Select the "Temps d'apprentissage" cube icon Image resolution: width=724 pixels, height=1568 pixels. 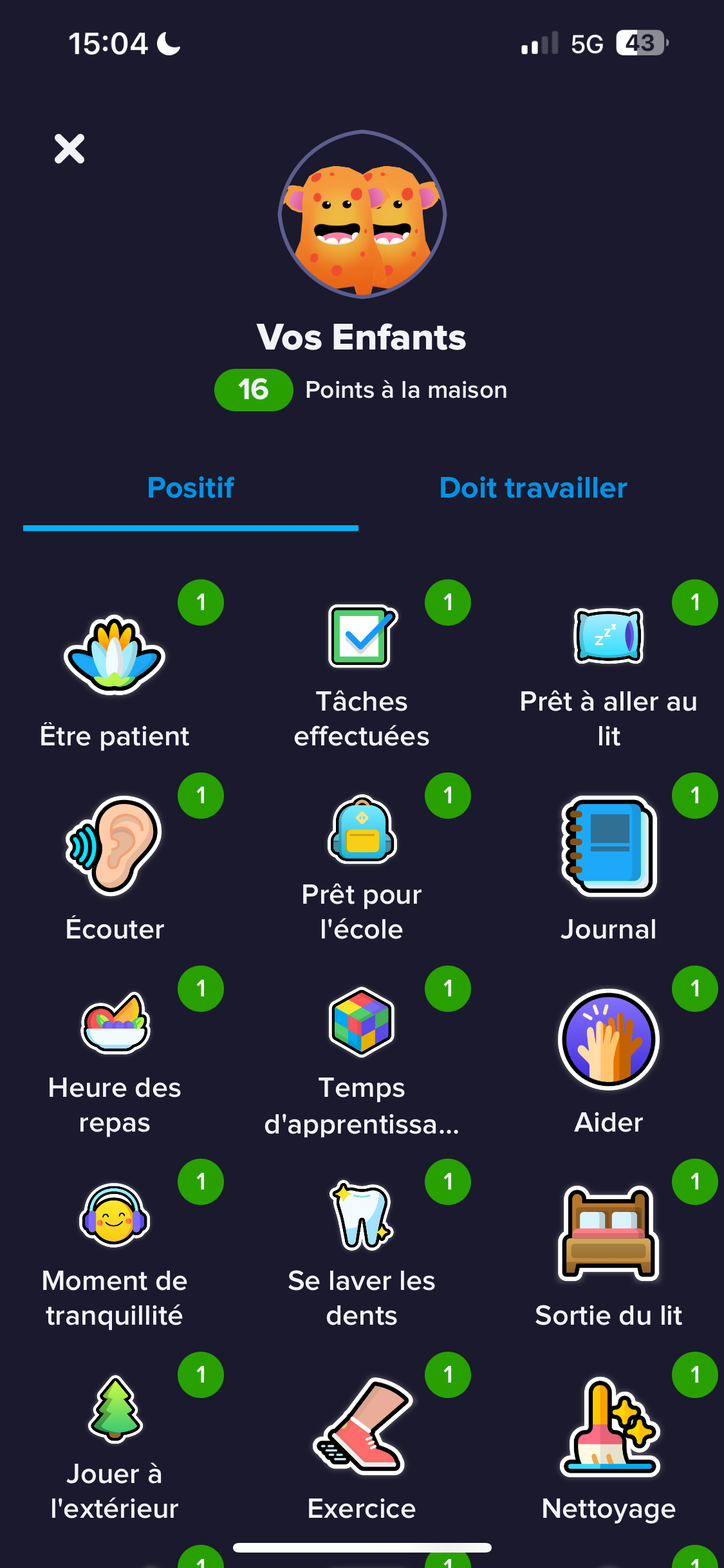[x=362, y=1023]
